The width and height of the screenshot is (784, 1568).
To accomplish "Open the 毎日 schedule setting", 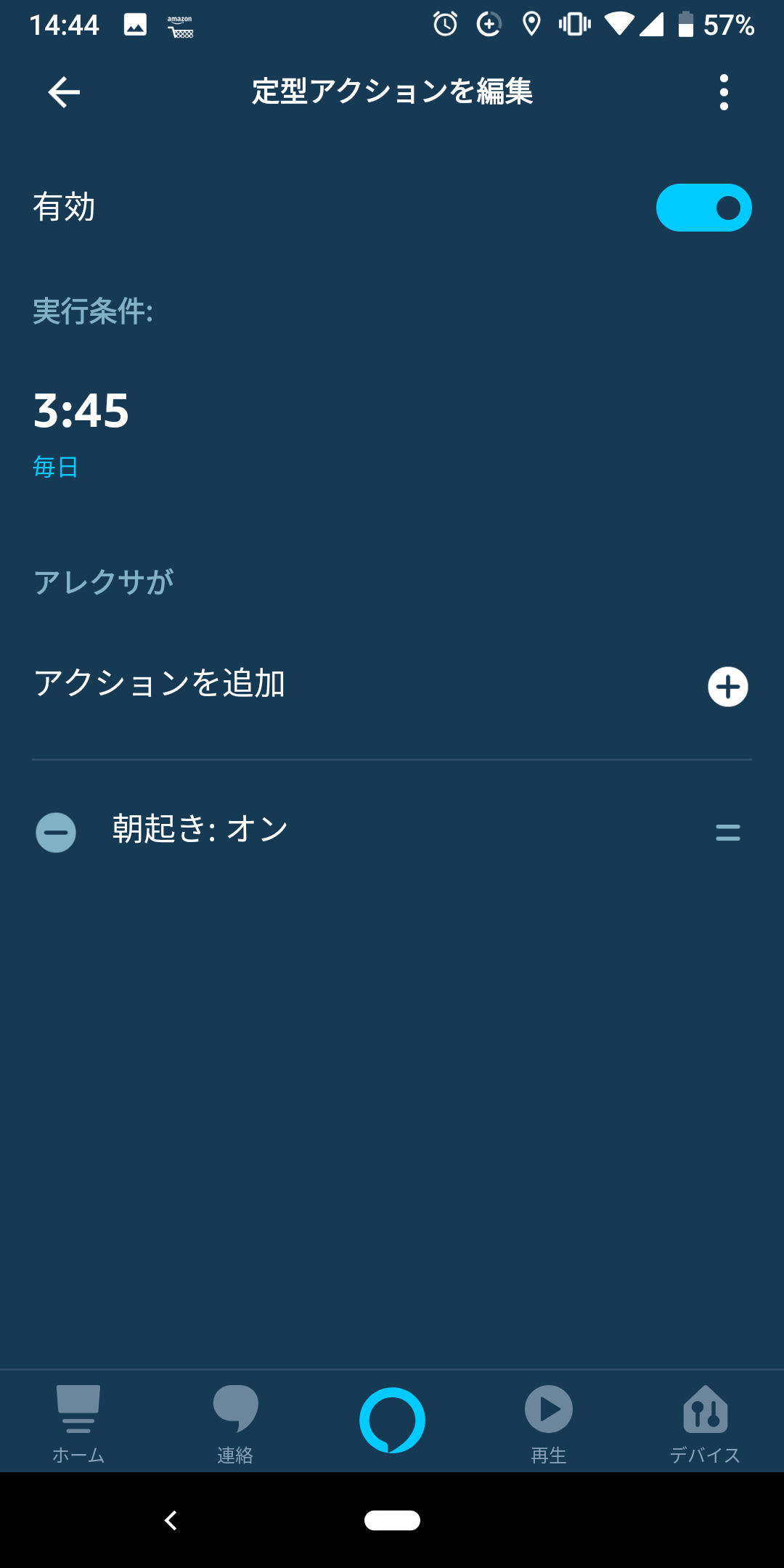I will point(56,467).
